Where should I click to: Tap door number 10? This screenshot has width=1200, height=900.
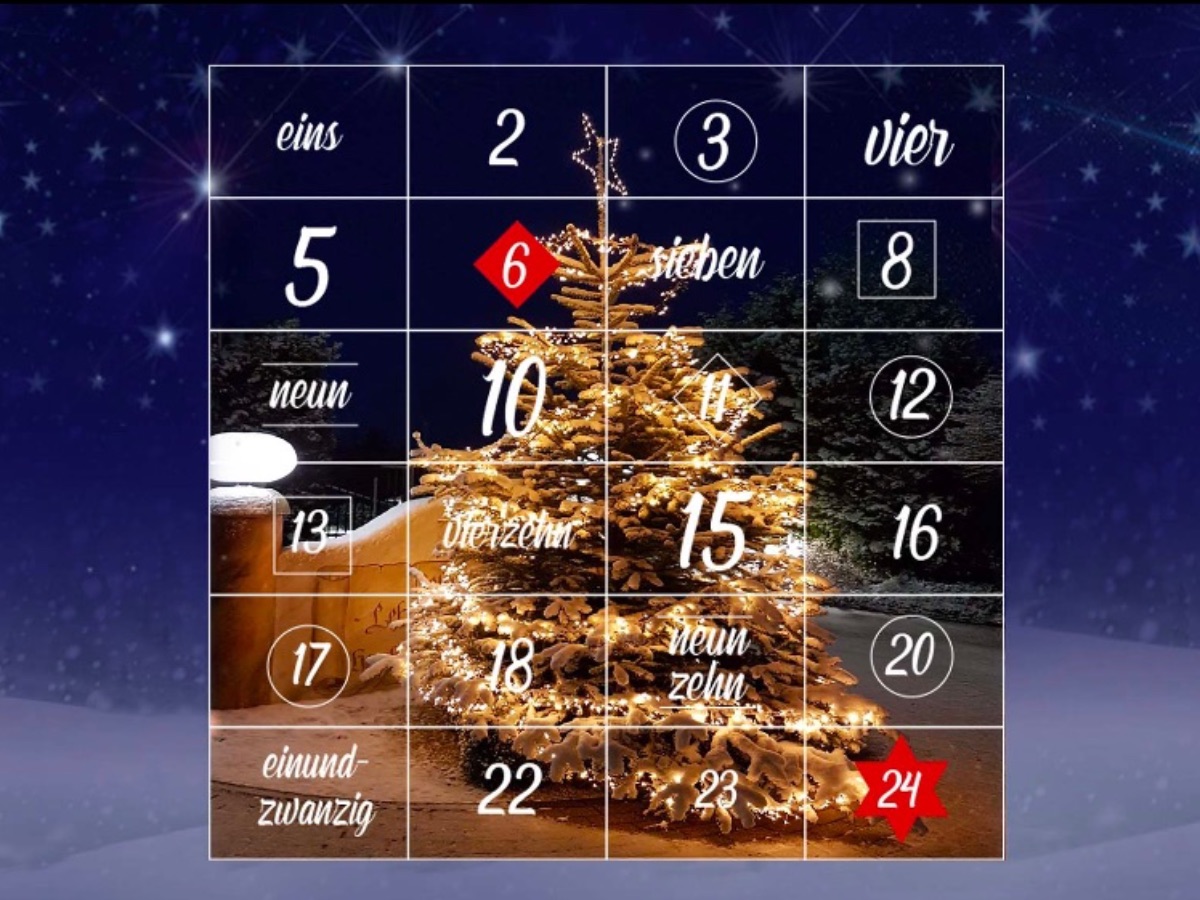(x=511, y=396)
